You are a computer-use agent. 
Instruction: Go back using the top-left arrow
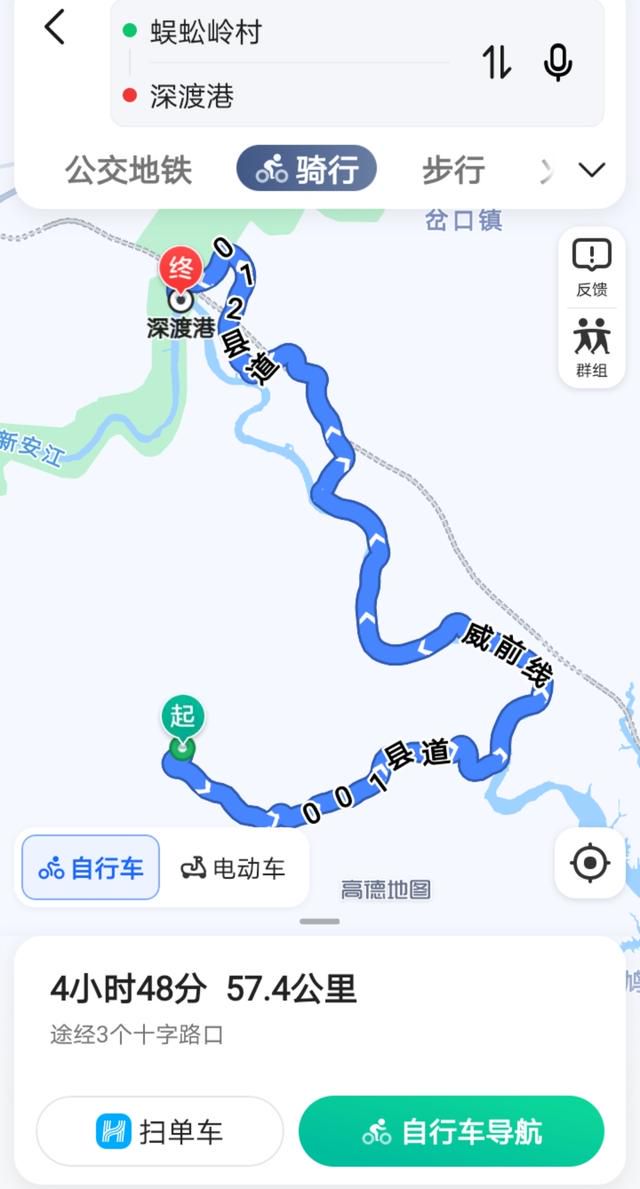tap(54, 29)
